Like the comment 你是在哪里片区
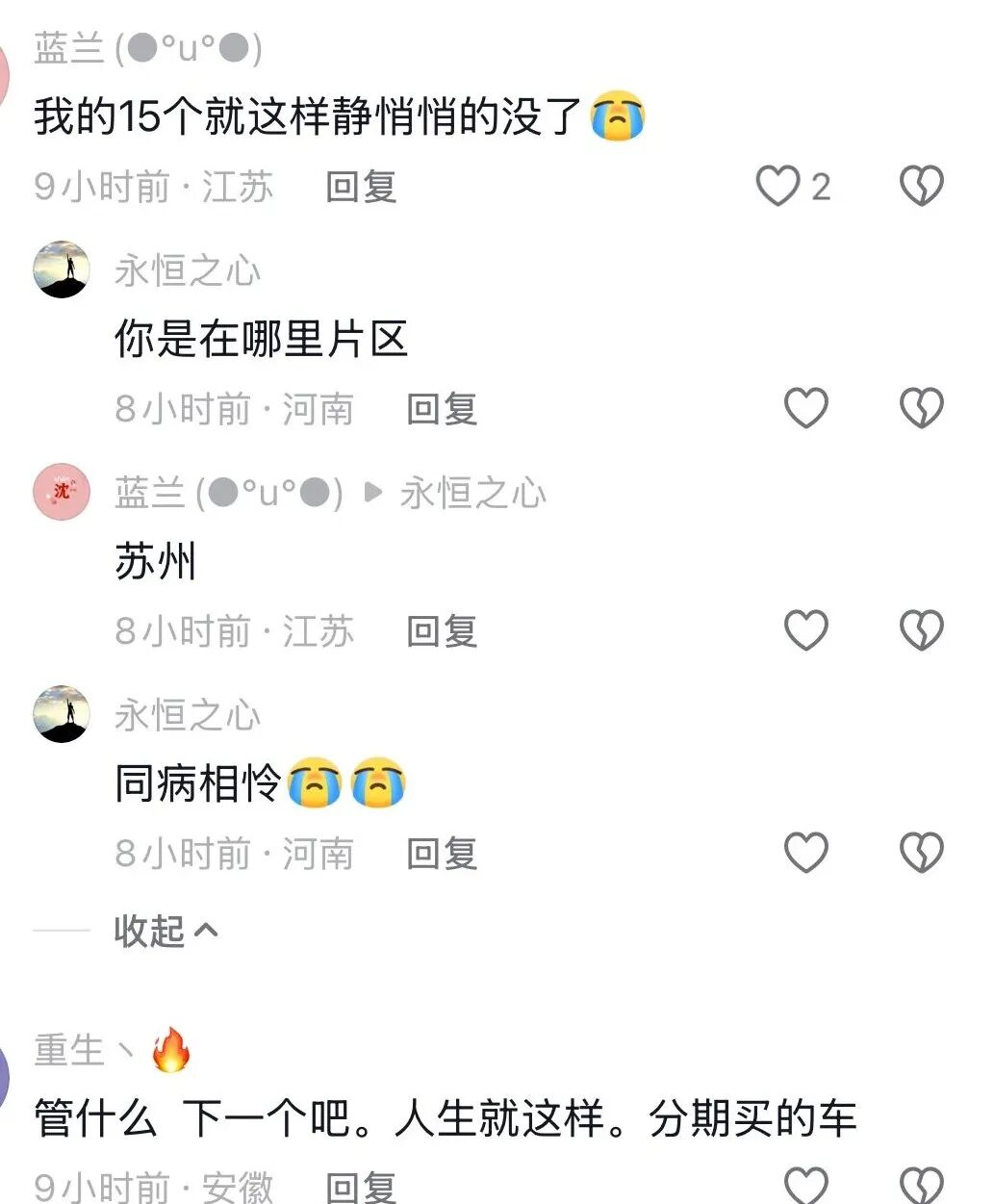 pyautogui.click(x=805, y=408)
